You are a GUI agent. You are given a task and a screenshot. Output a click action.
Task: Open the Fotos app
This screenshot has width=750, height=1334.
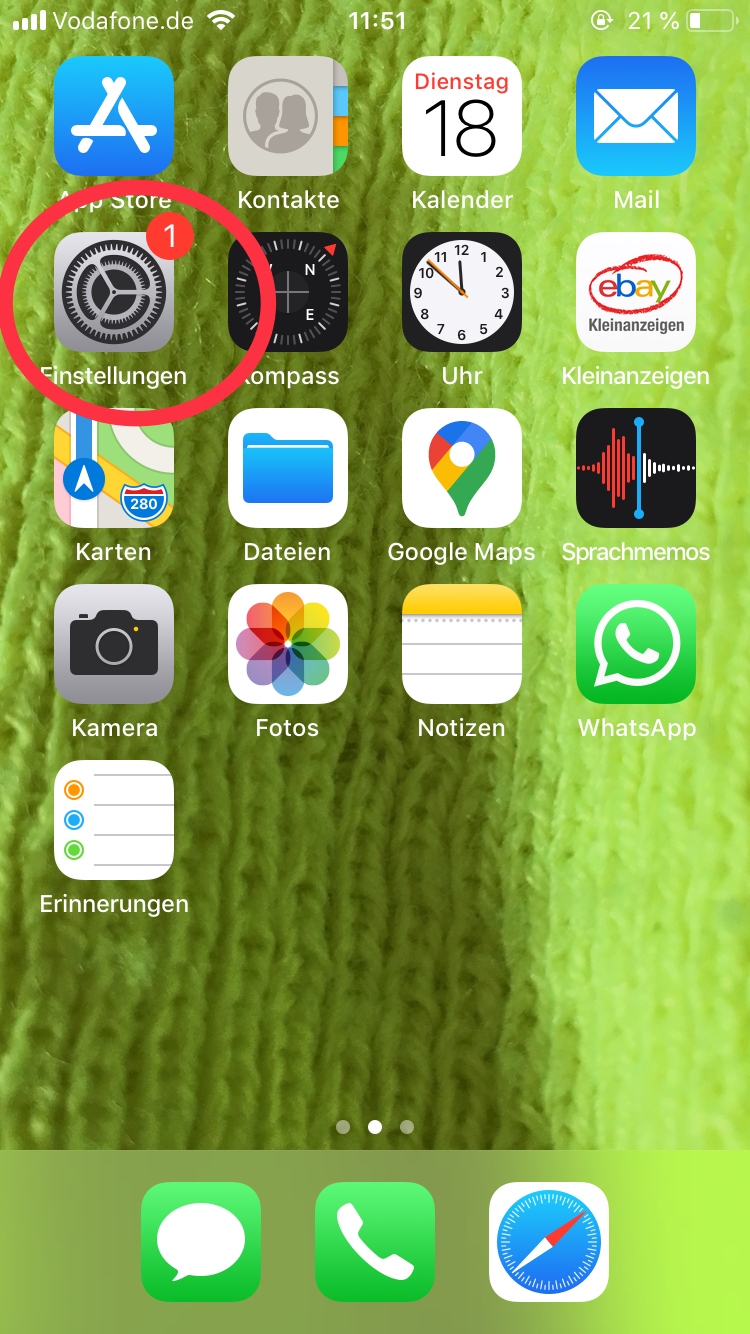point(288,644)
